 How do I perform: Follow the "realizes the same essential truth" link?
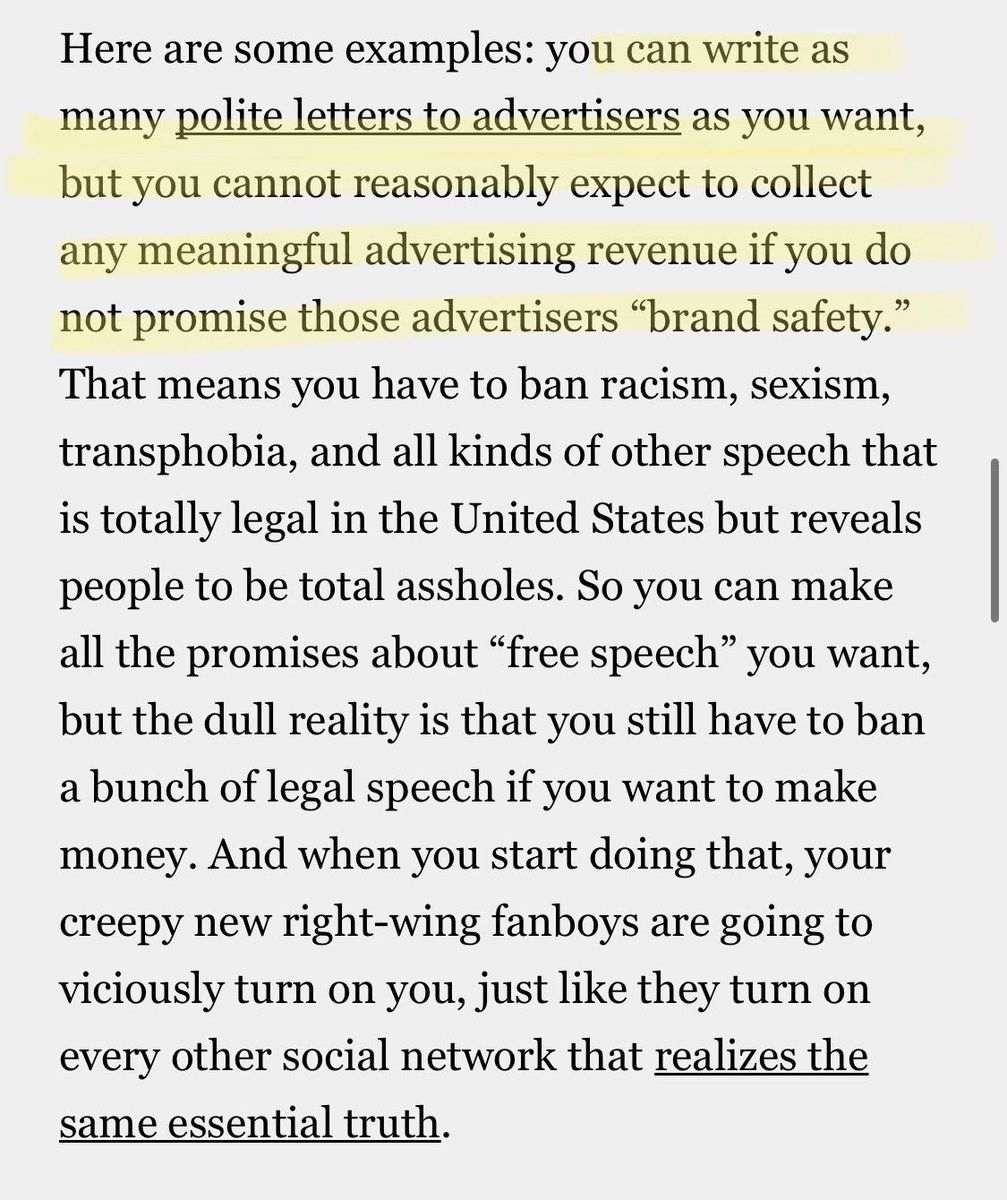click(760, 1057)
